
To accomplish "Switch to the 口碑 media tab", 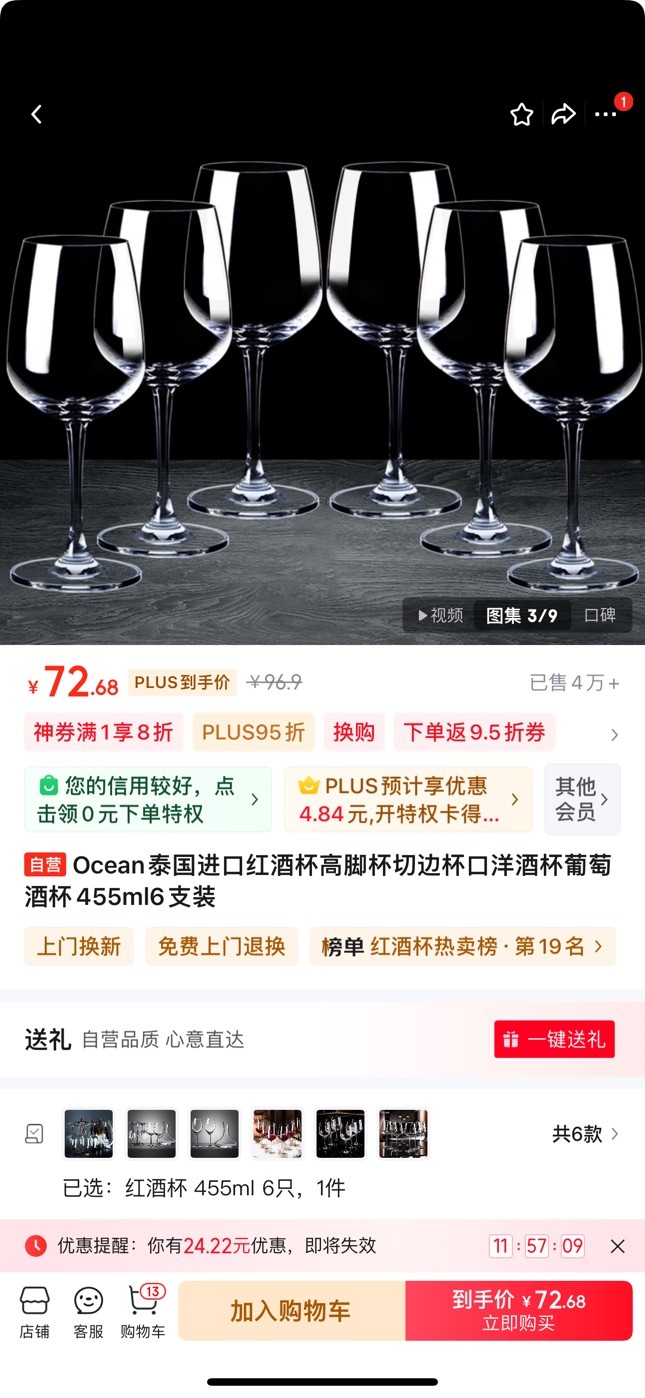I will (600, 615).
